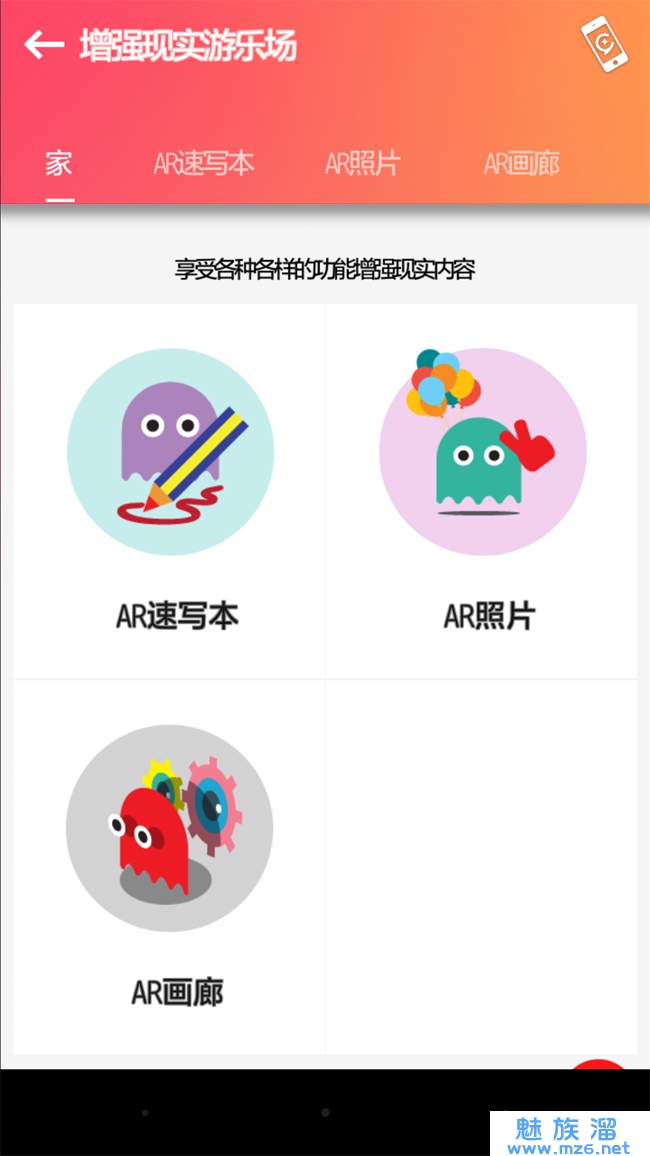Image resolution: width=650 pixels, height=1156 pixels.
Task: Open the AR画廊 tab
Action: pyautogui.click(x=521, y=163)
